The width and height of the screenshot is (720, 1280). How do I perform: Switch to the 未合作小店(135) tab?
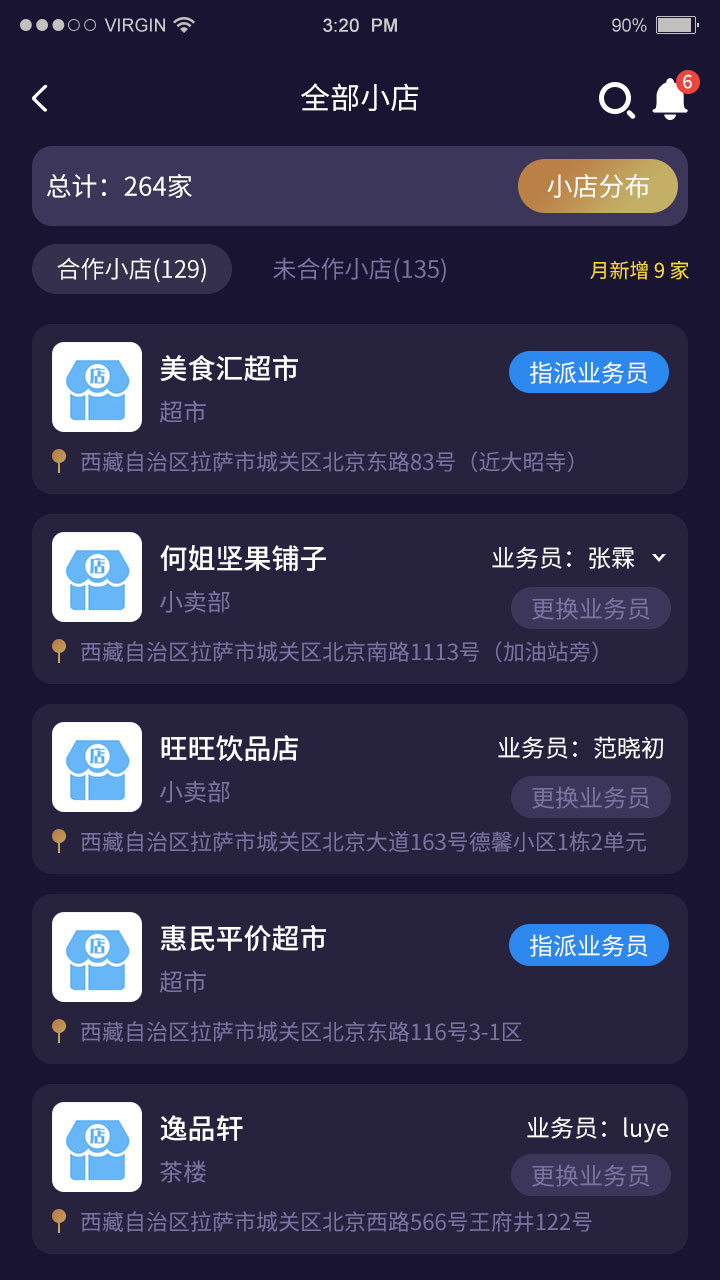coord(360,269)
